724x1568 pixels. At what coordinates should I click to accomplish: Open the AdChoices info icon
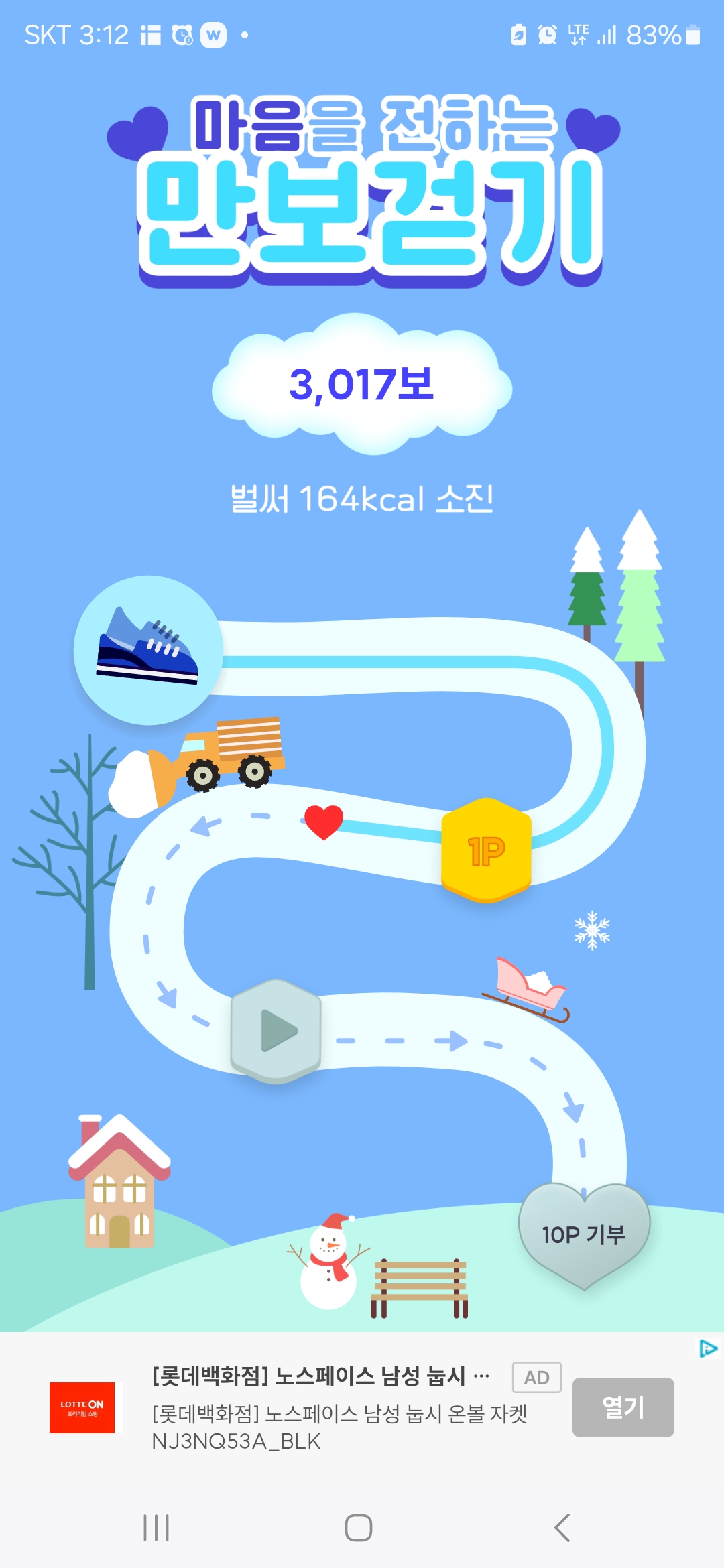click(708, 1348)
